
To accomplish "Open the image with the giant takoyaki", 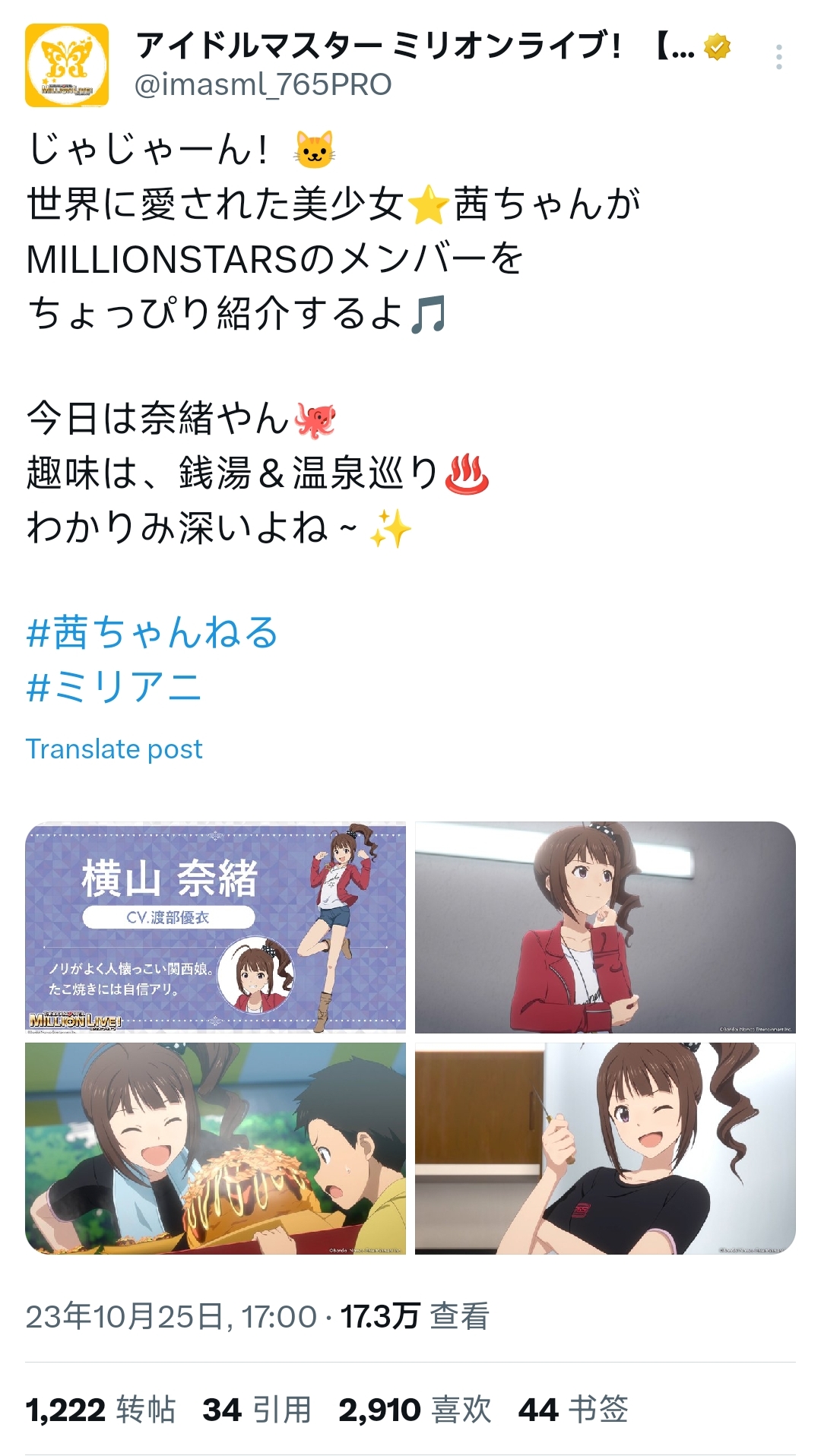I will 216,1148.
